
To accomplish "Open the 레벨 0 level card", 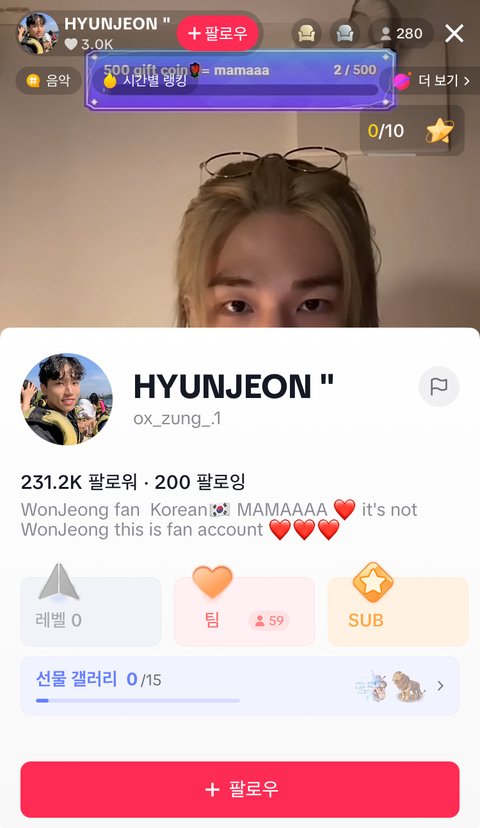I will point(91,611).
